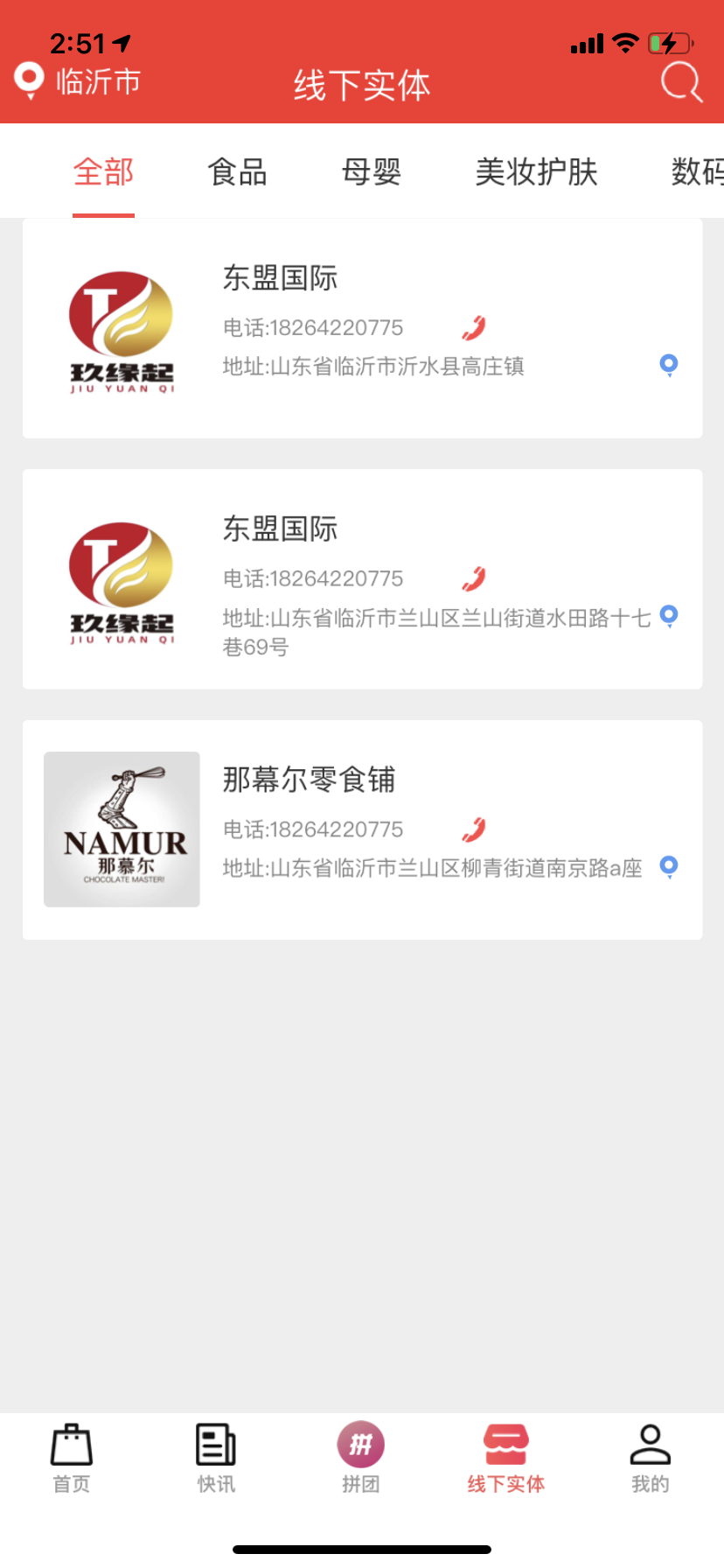724x1568 pixels.
Task: Open the 拼团 tab
Action: tap(361, 1459)
